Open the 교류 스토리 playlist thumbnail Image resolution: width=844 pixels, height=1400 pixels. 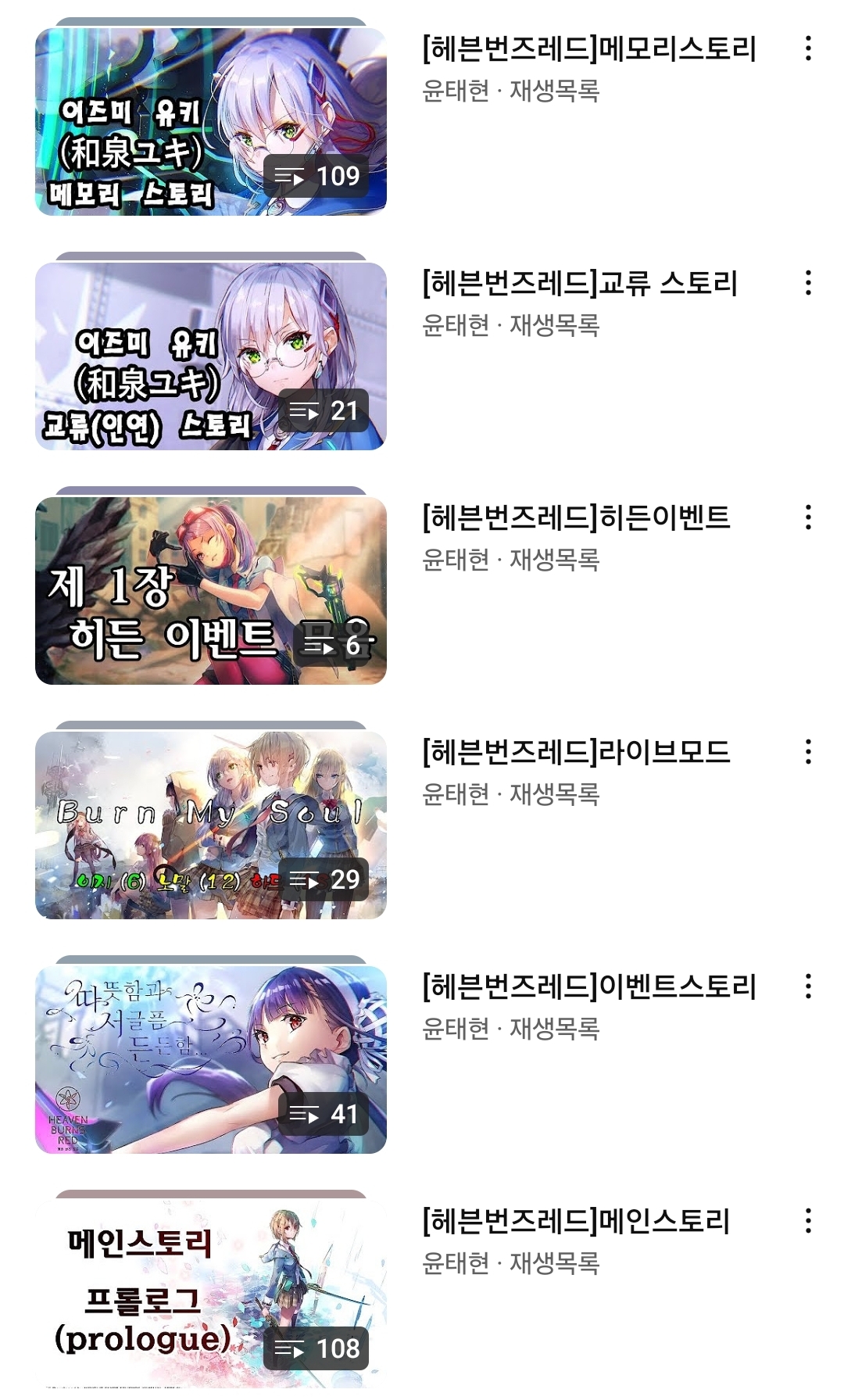211,356
